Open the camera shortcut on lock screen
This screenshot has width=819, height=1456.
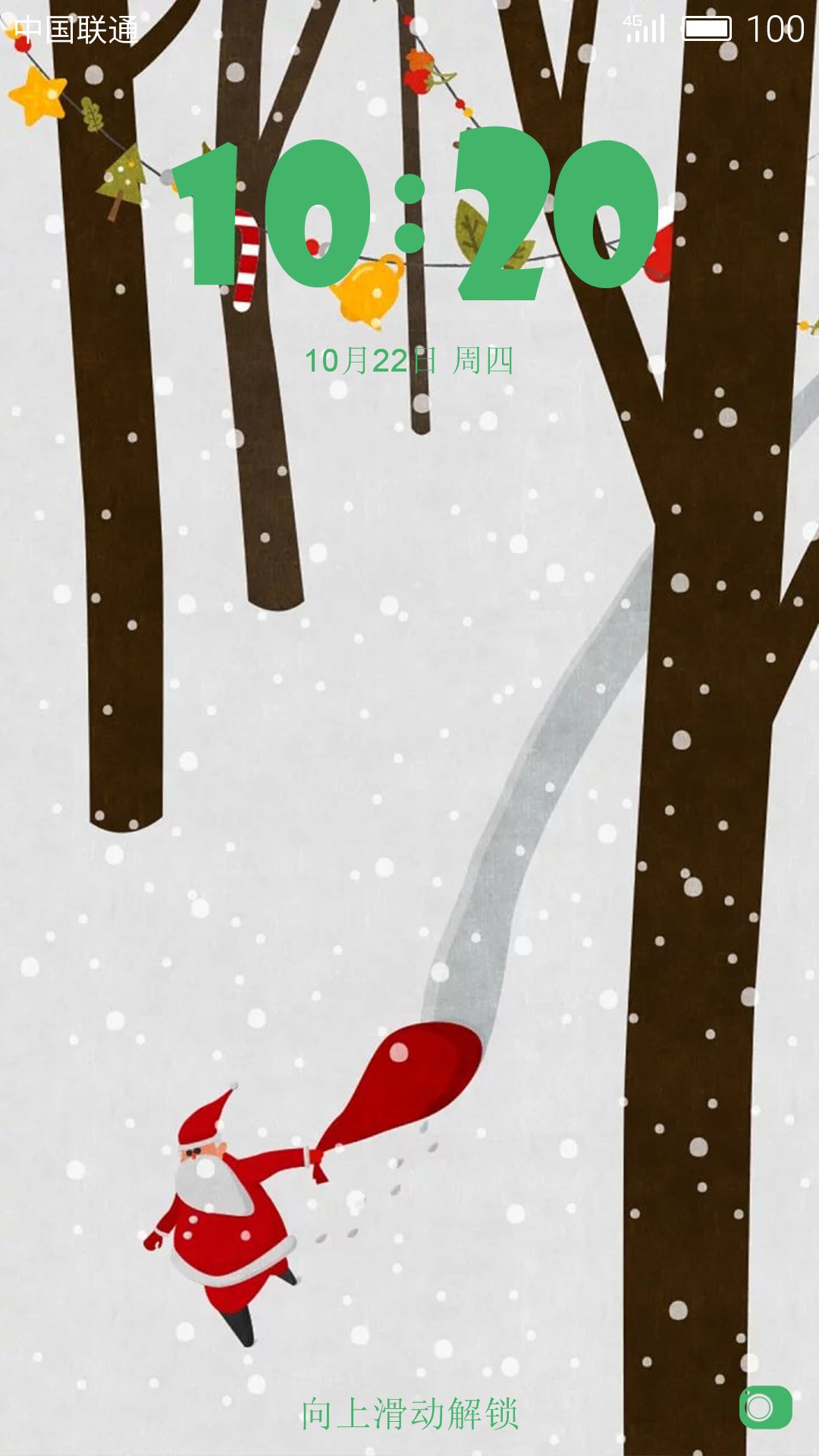click(x=766, y=1407)
